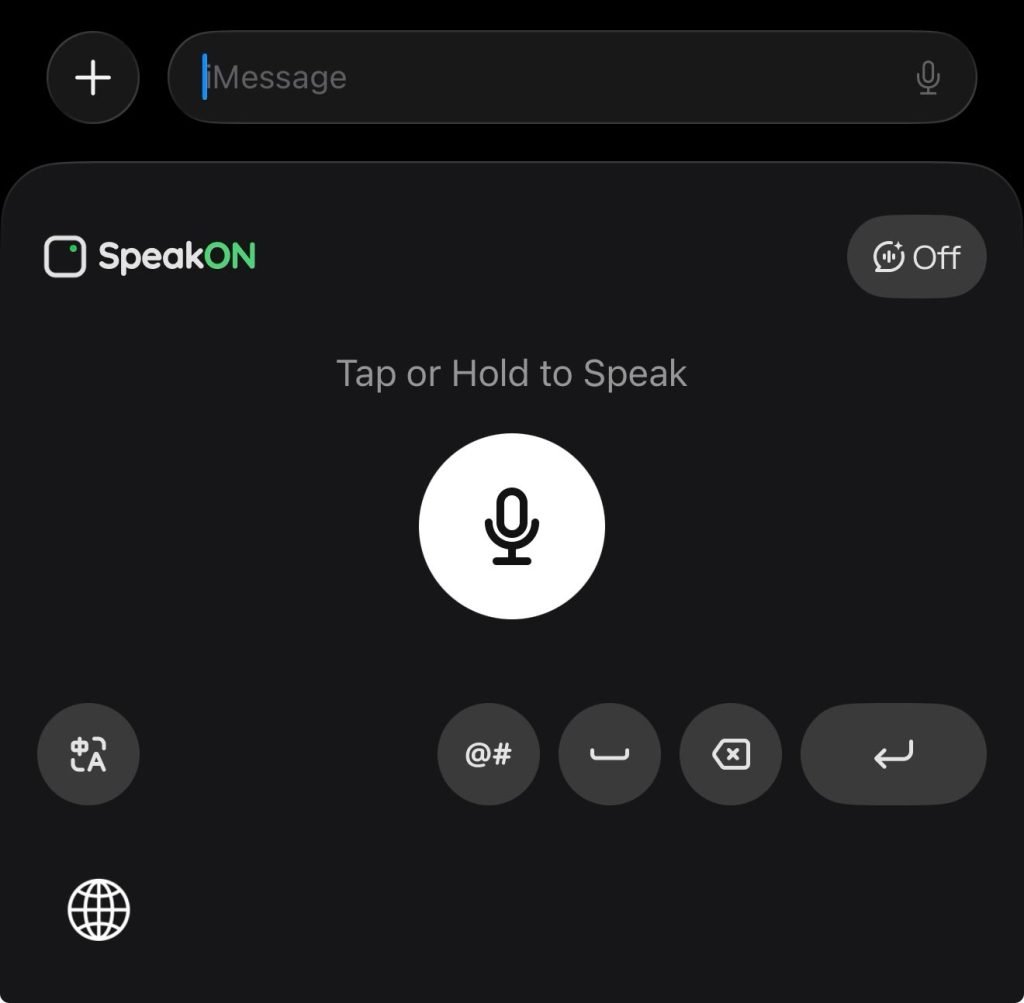The height and width of the screenshot is (1003, 1024).
Task: Toggle the AI mode Off button
Action: pyautogui.click(x=916, y=257)
